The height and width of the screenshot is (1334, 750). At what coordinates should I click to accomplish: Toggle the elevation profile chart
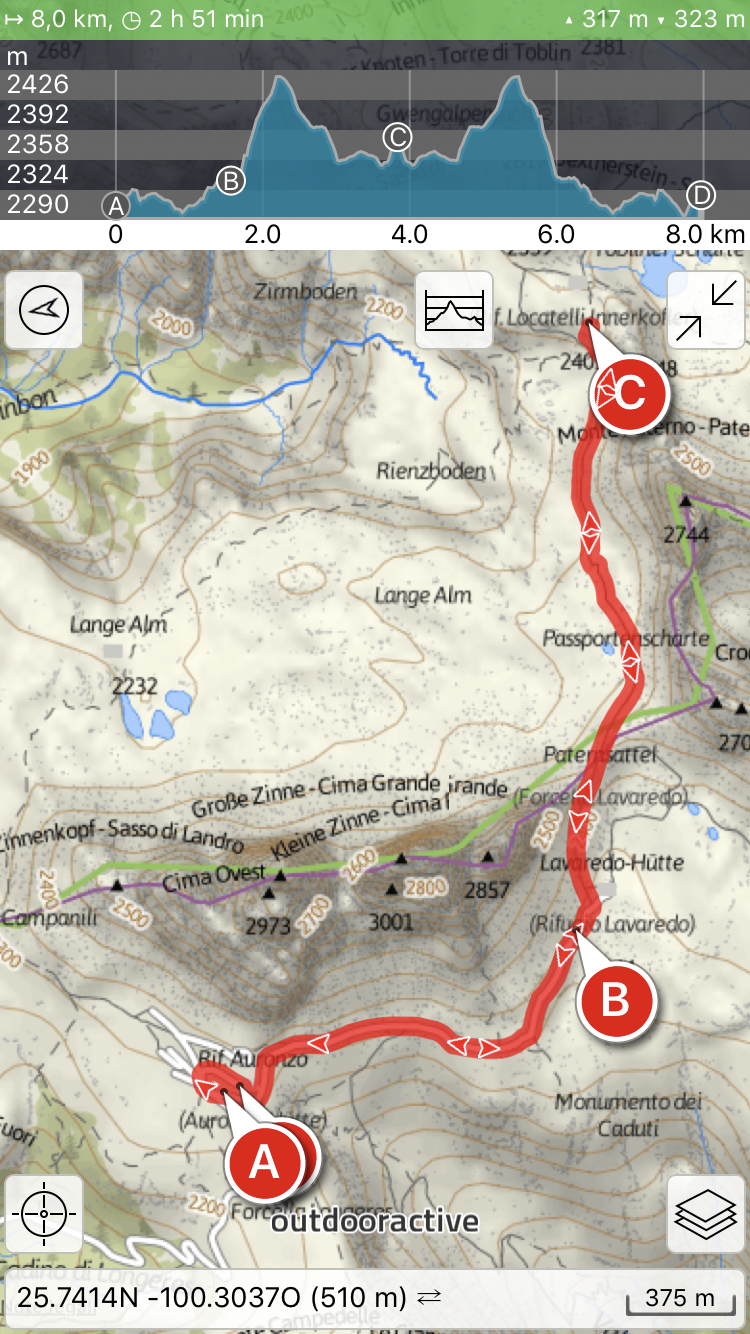[454, 310]
